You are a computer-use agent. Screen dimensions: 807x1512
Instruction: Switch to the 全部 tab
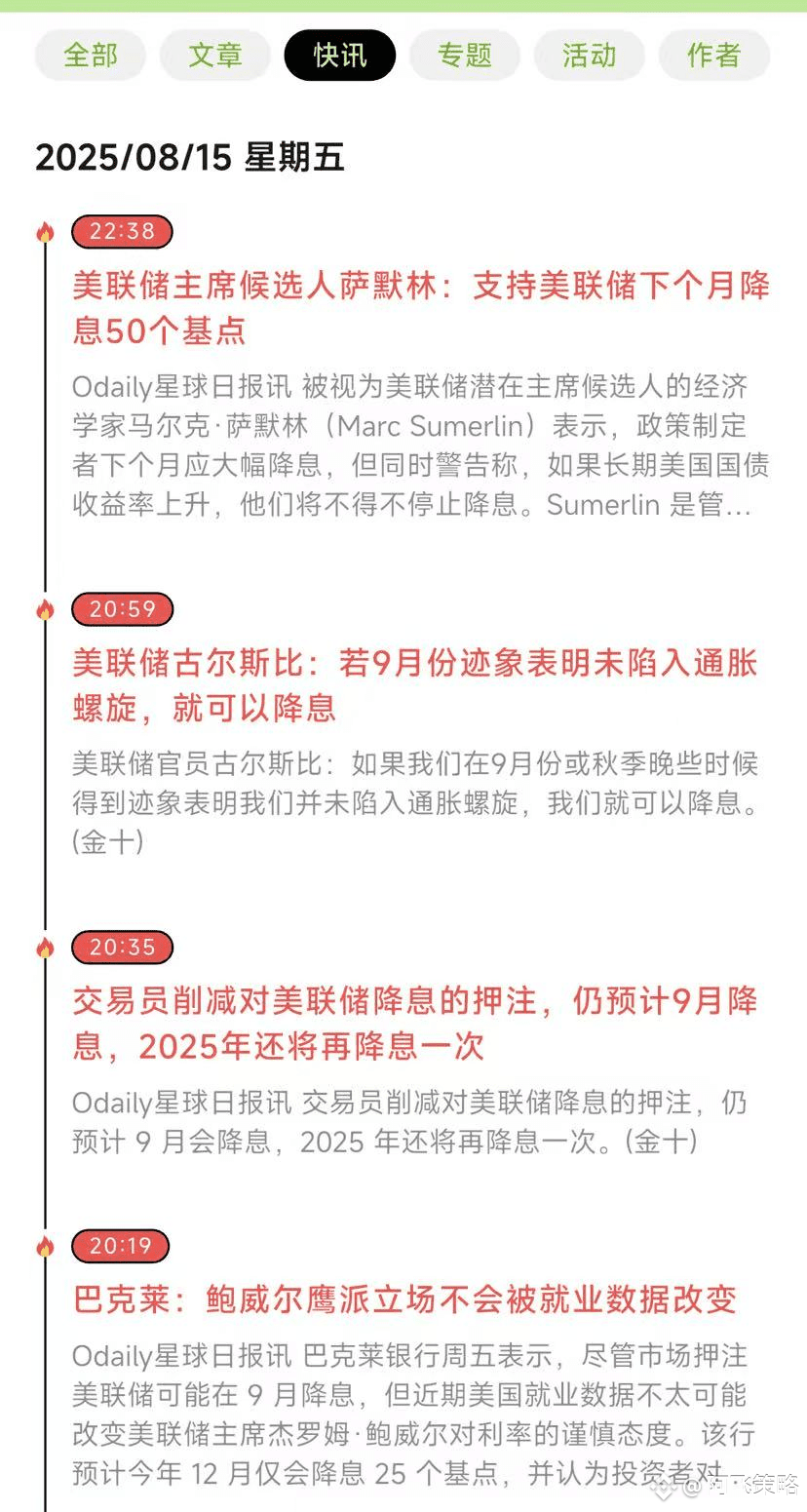coord(91,55)
